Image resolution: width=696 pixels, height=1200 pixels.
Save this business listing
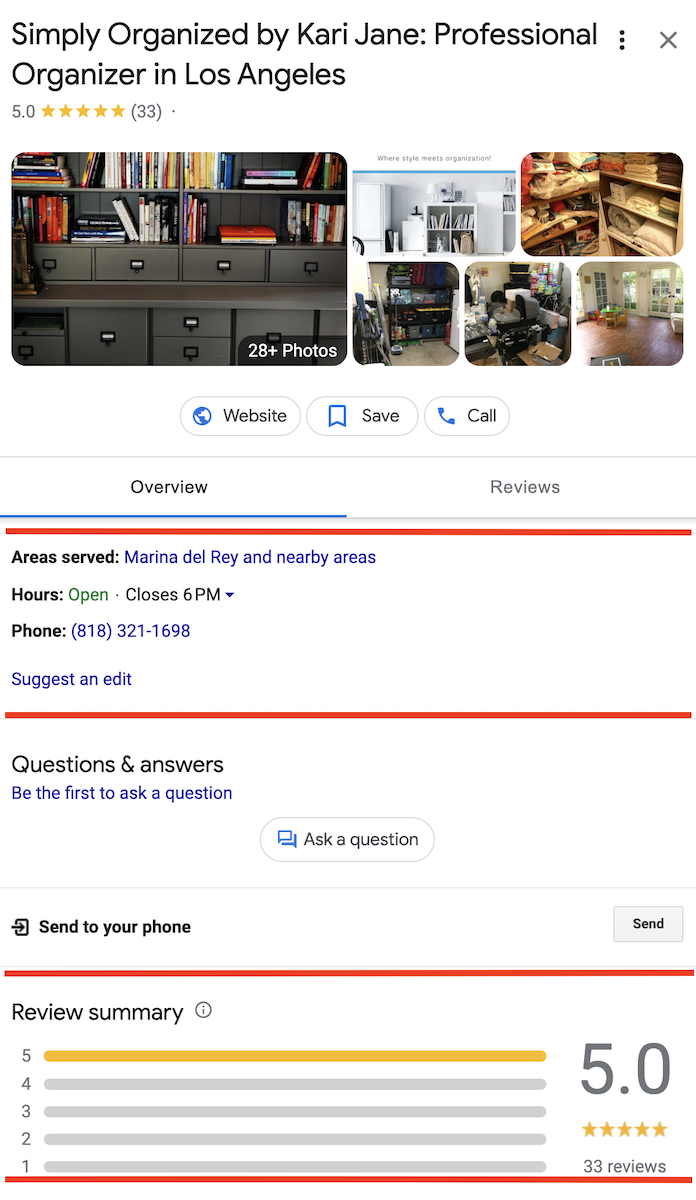click(364, 416)
